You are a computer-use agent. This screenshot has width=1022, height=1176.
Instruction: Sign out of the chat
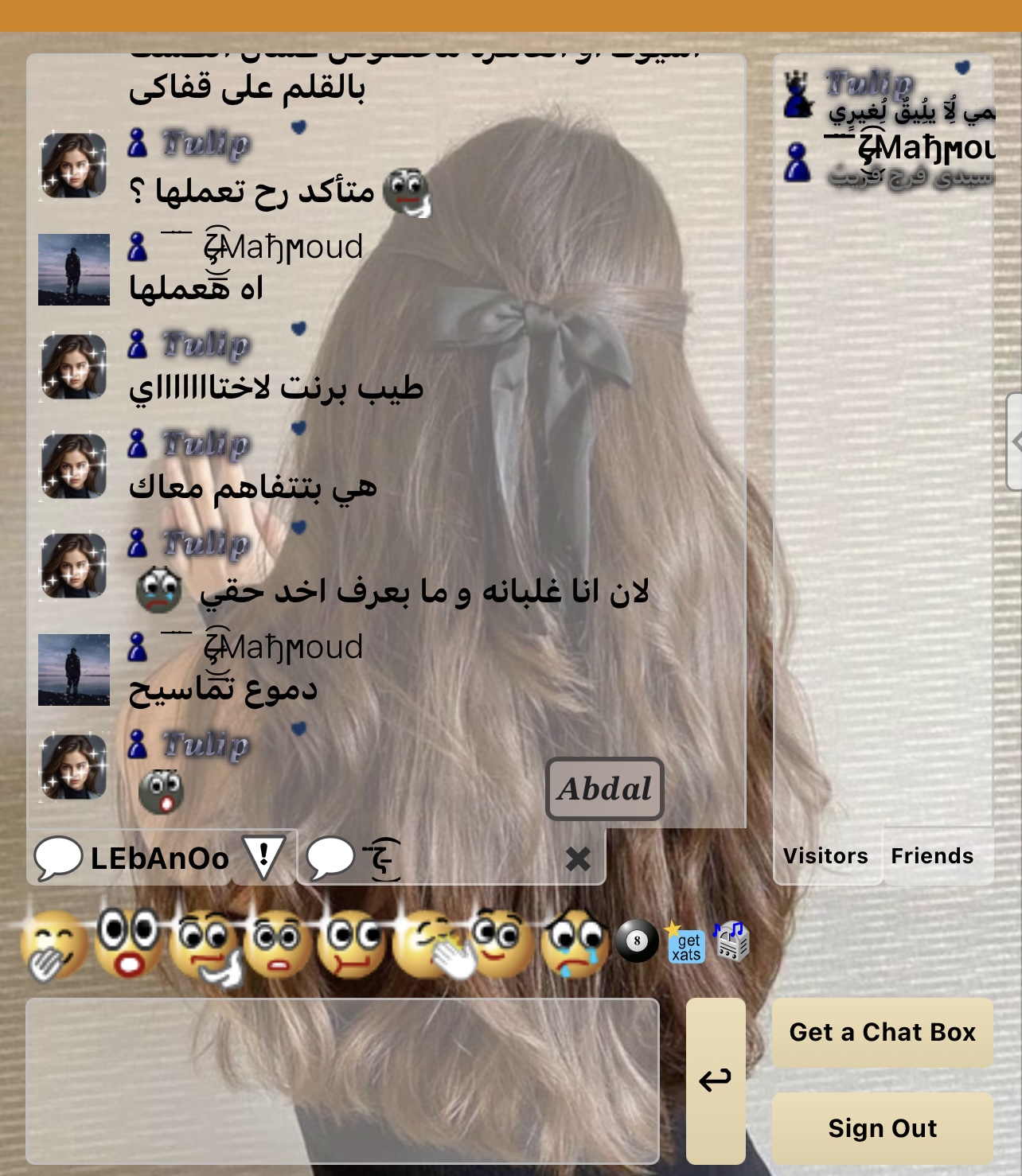[x=882, y=1128]
